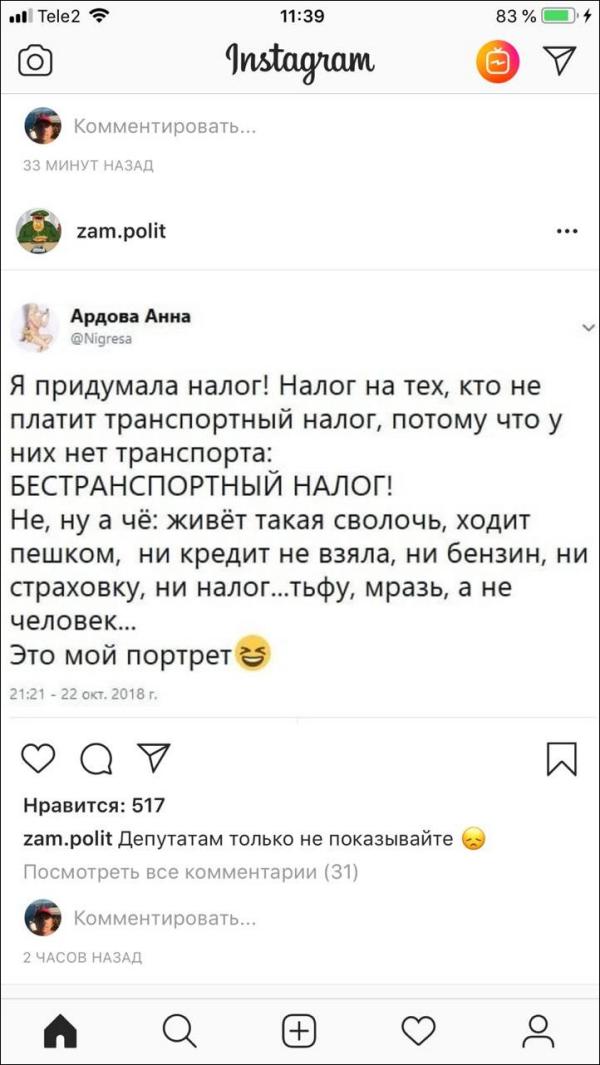This screenshot has width=600, height=1065.
Task: Open IGTV from the top bar
Action: point(497,63)
